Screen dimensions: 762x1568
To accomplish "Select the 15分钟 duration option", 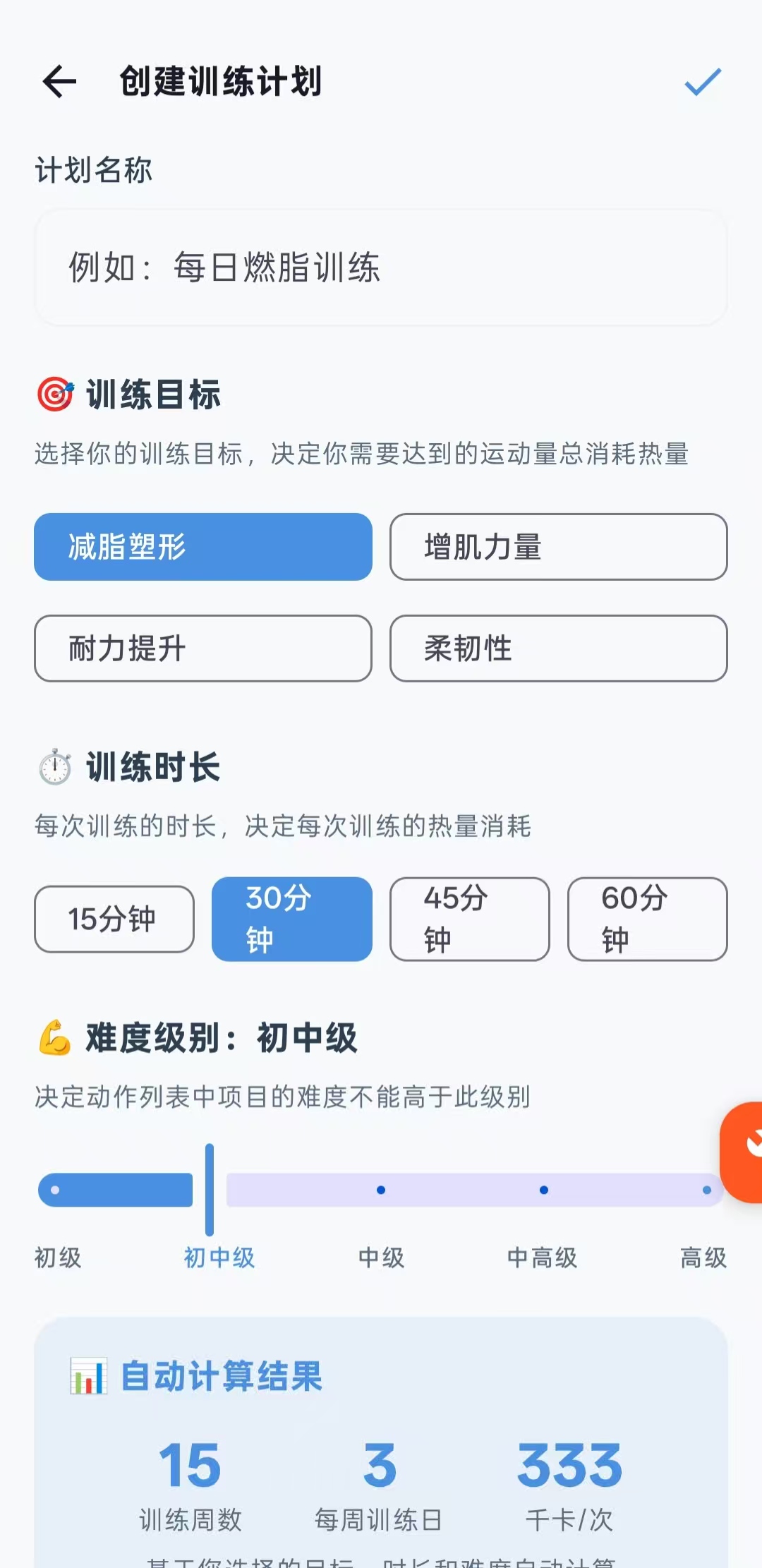I will coord(114,919).
